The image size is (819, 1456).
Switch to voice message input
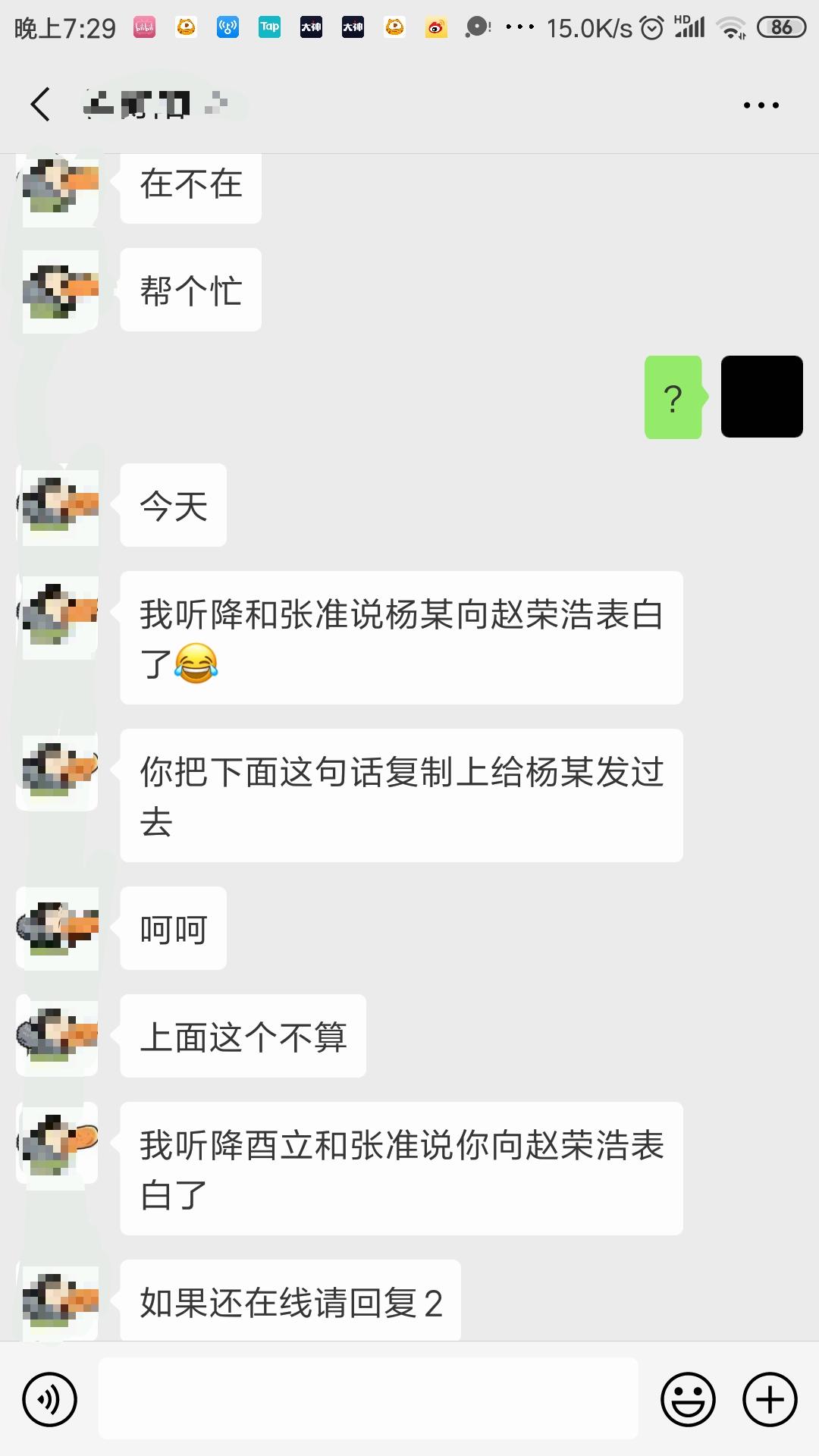coord(49,1399)
